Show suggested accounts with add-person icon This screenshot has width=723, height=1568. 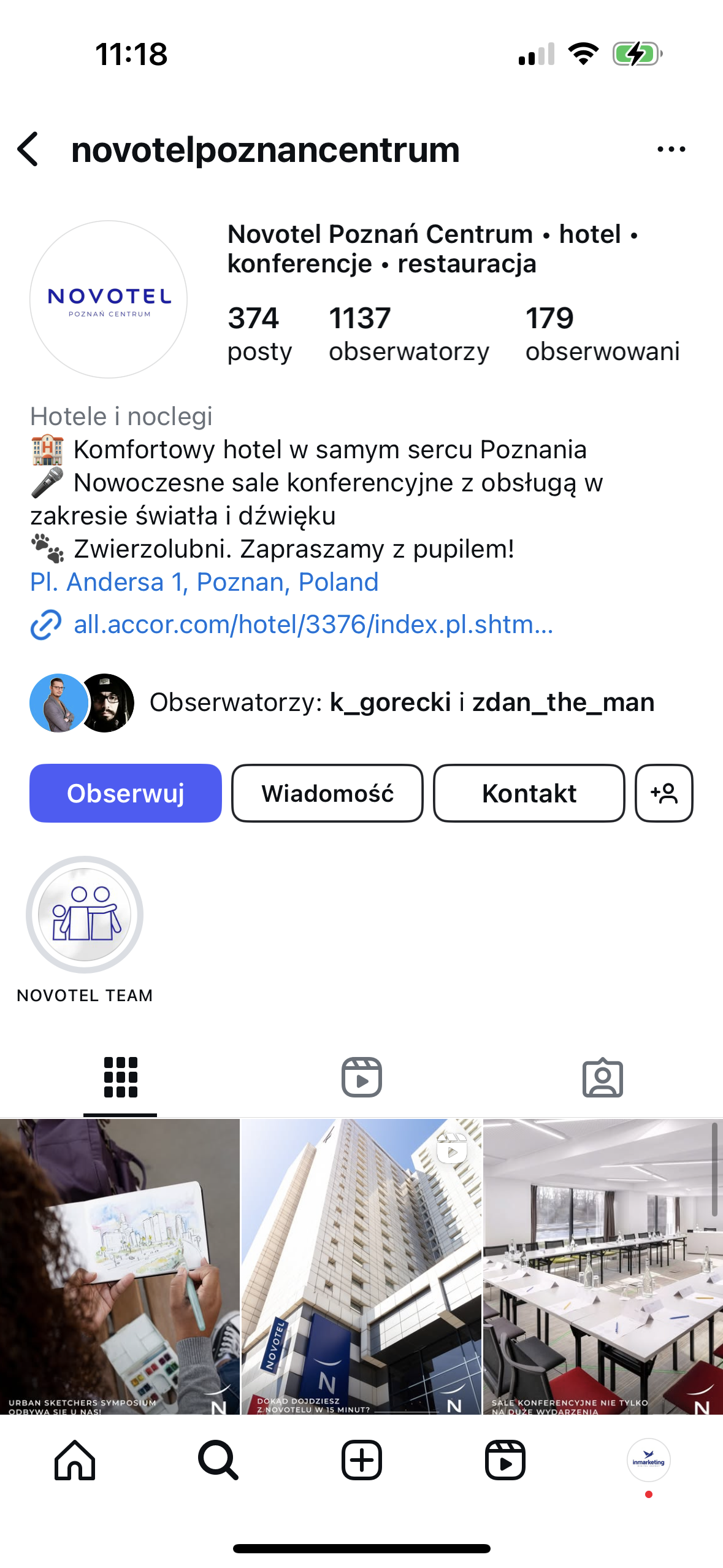[664, 793]
